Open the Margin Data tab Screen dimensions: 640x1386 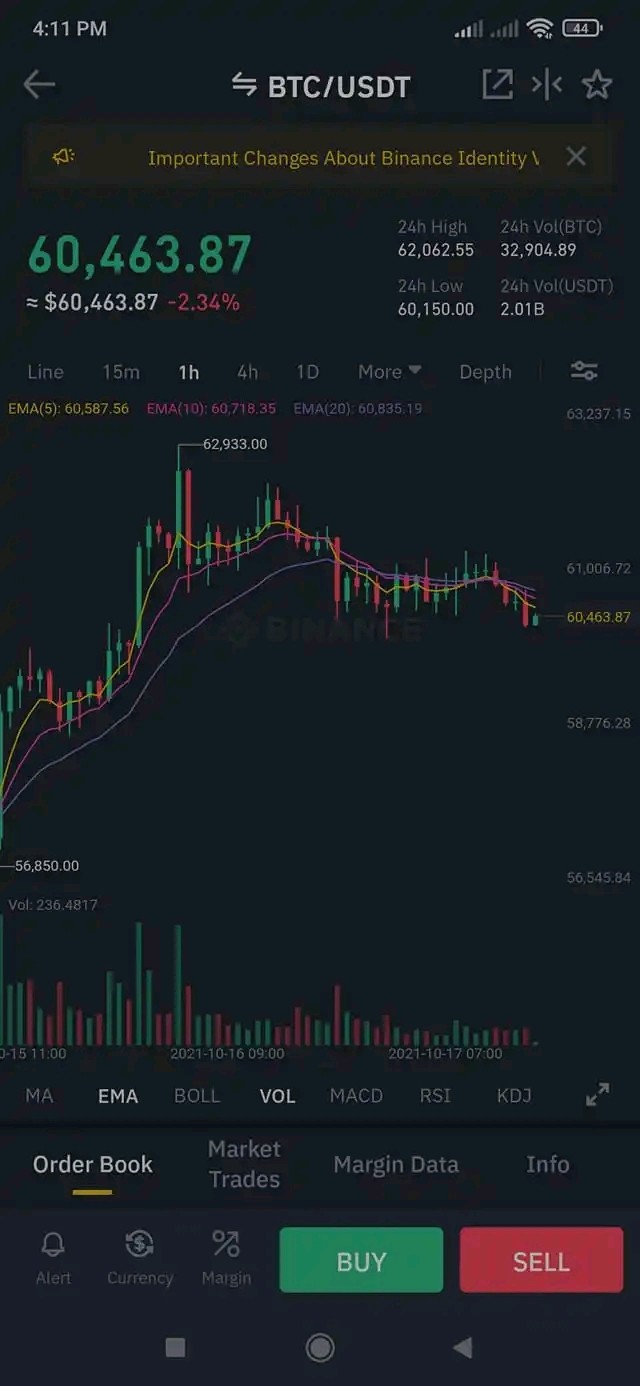pyautogui.click(x=396, y=1165)
